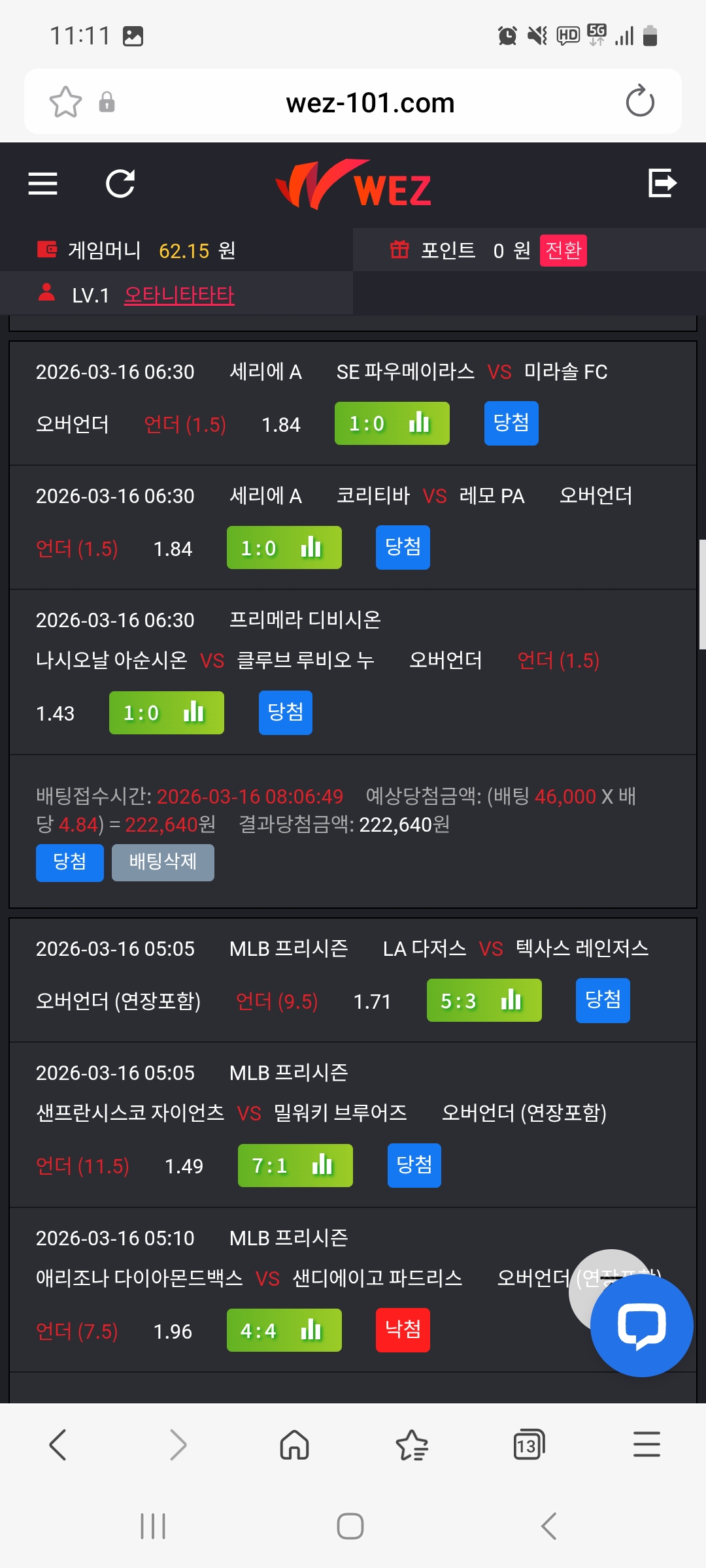Go back with the browser back arrow
The width and height of the screenshot is (706, 1568).
point(58,1445)
